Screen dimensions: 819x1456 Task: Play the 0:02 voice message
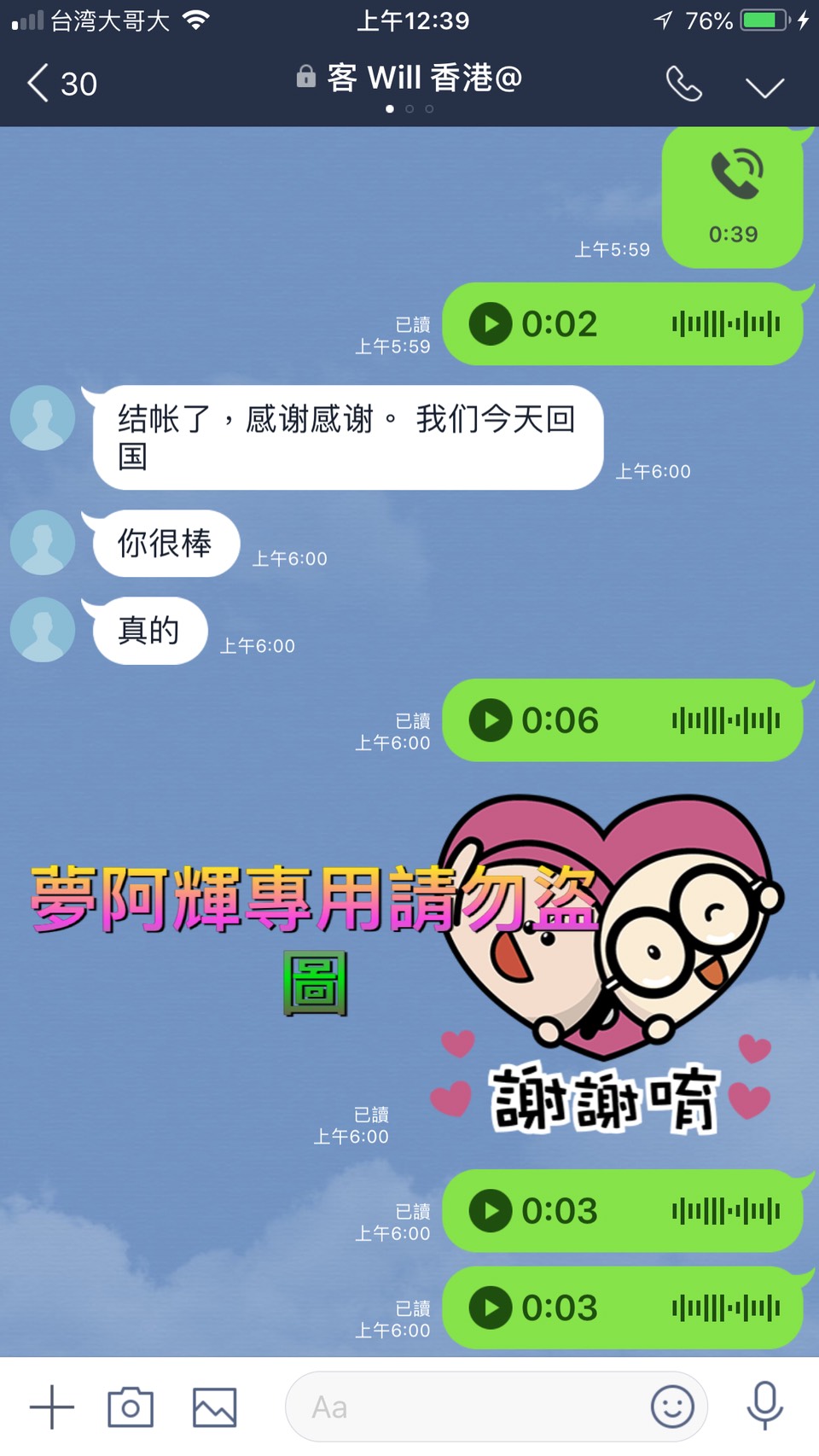click(x=491, y=324)
